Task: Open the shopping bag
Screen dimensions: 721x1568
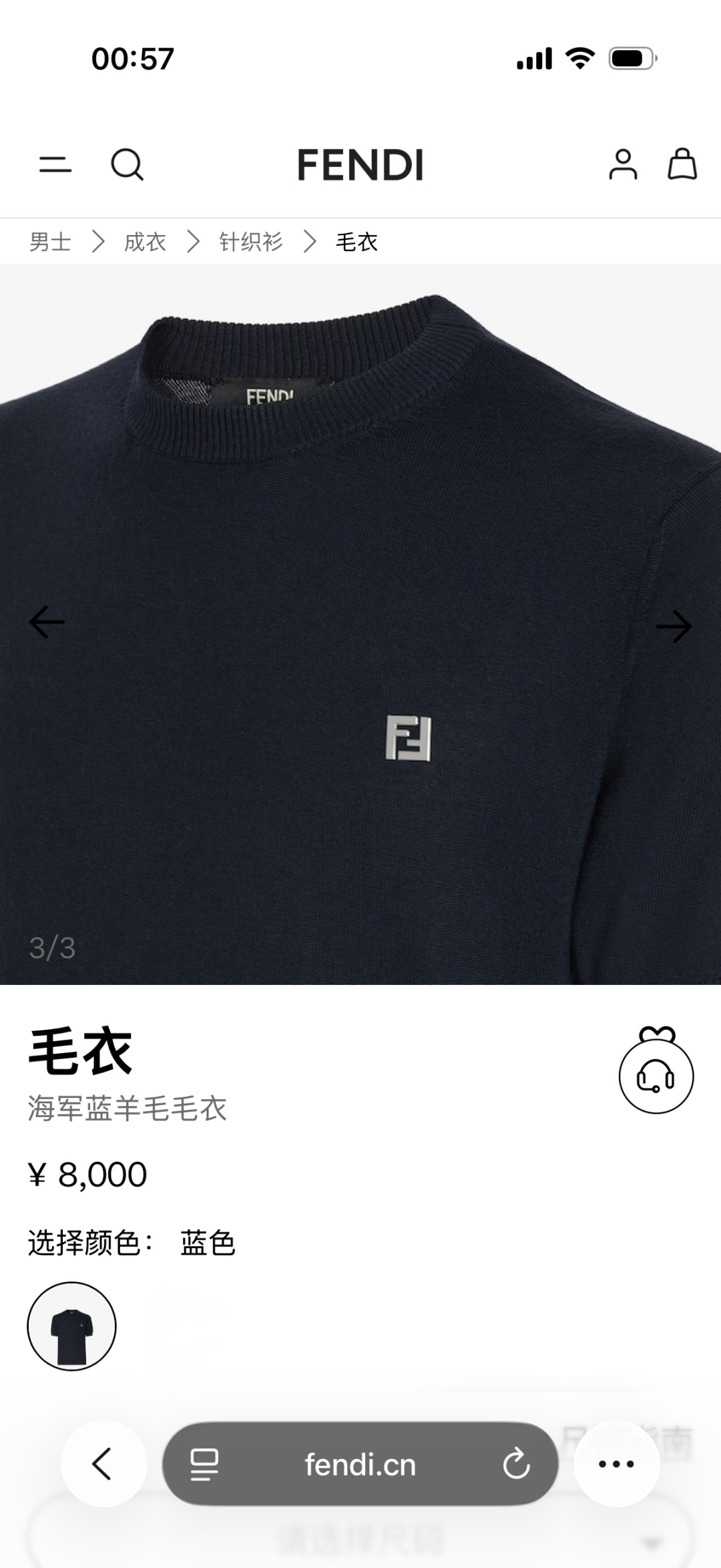Action: pyautogui.click(x=682, y=164)
